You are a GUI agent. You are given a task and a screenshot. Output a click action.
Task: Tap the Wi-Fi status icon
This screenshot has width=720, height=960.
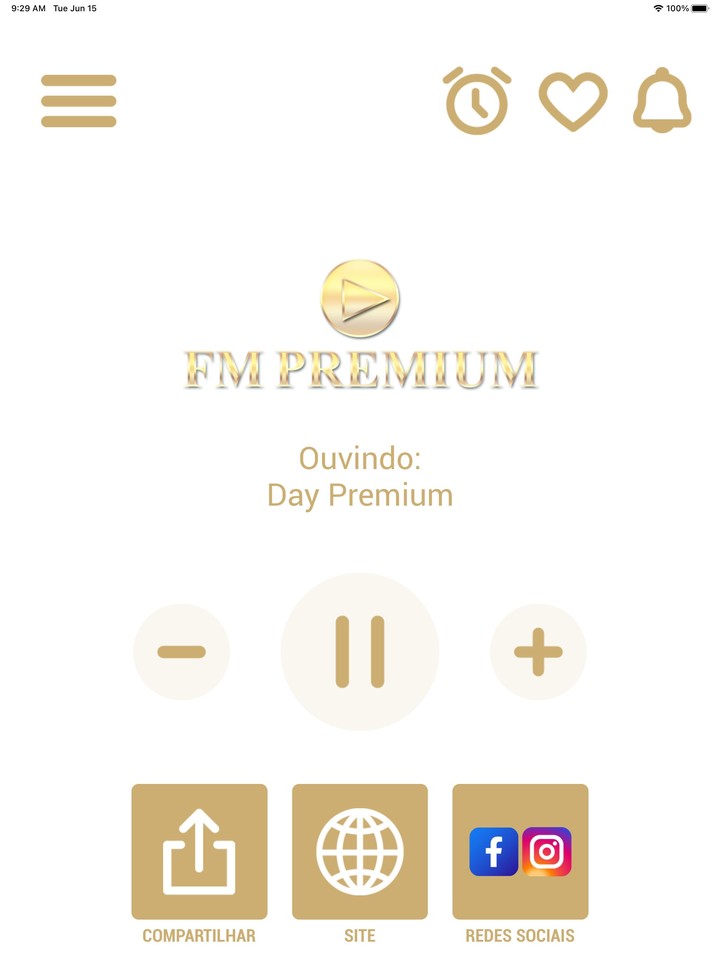click(x=657, y=8)
